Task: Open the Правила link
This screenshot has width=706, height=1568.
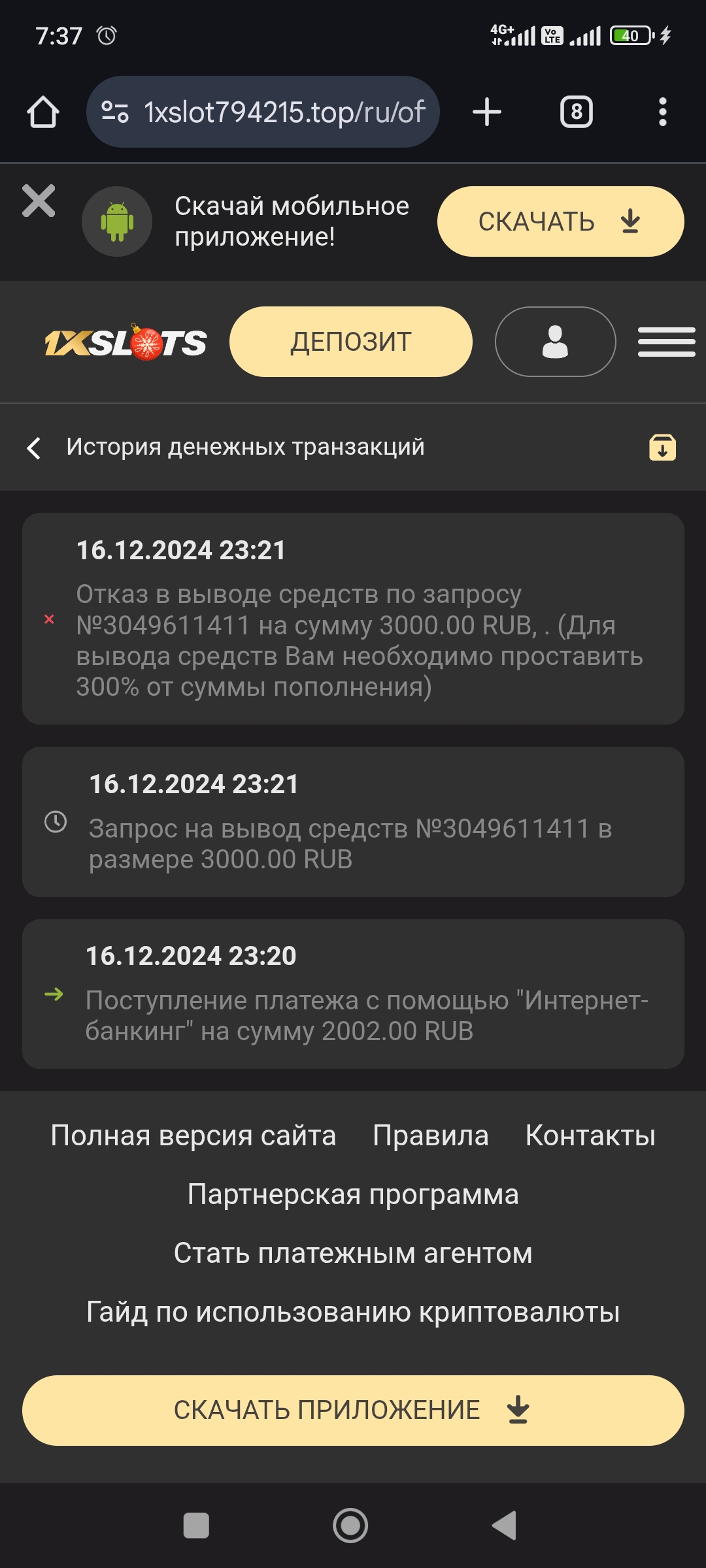Action: coord(431,1135)
